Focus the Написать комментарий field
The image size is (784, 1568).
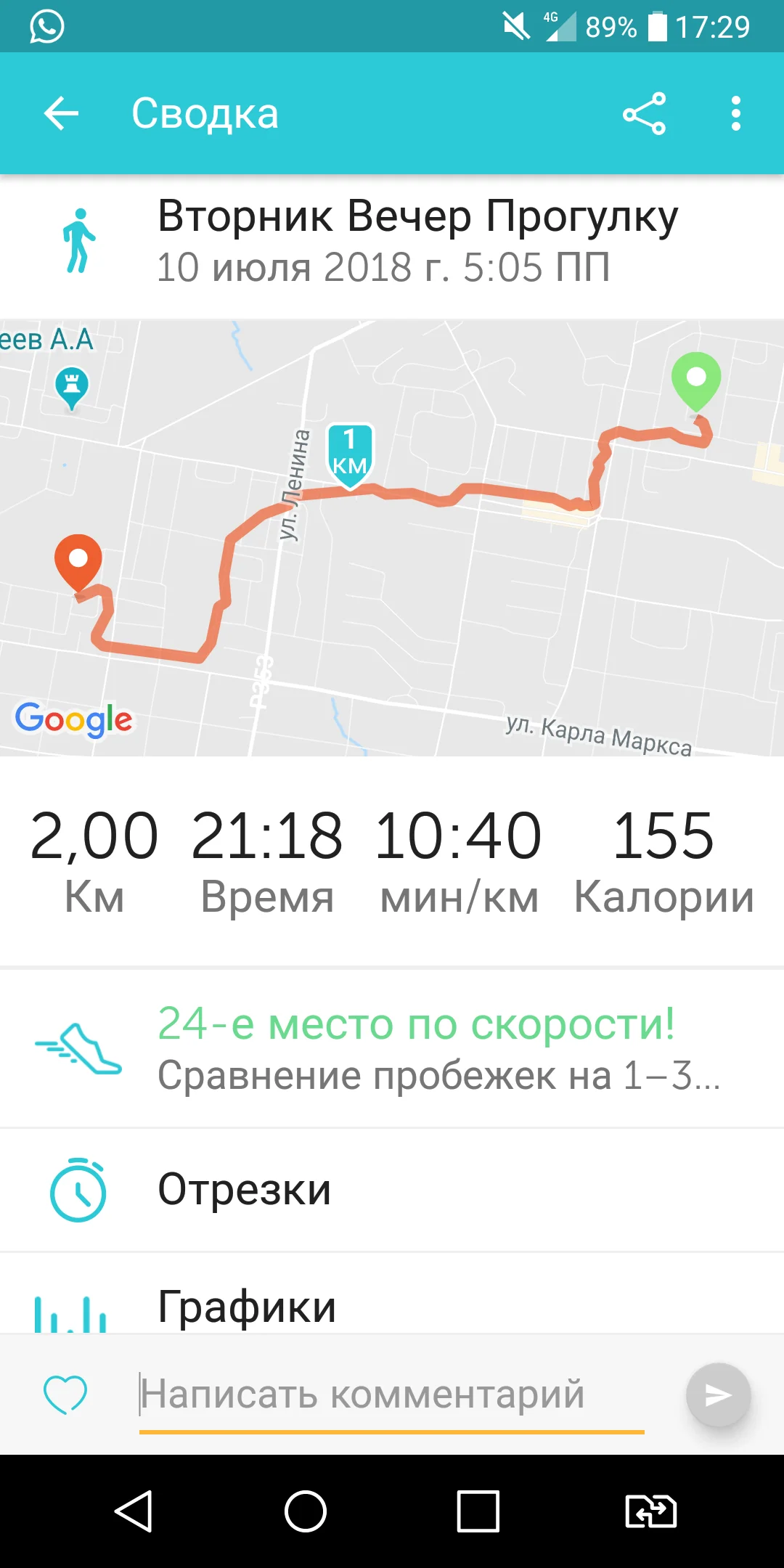391,1396
